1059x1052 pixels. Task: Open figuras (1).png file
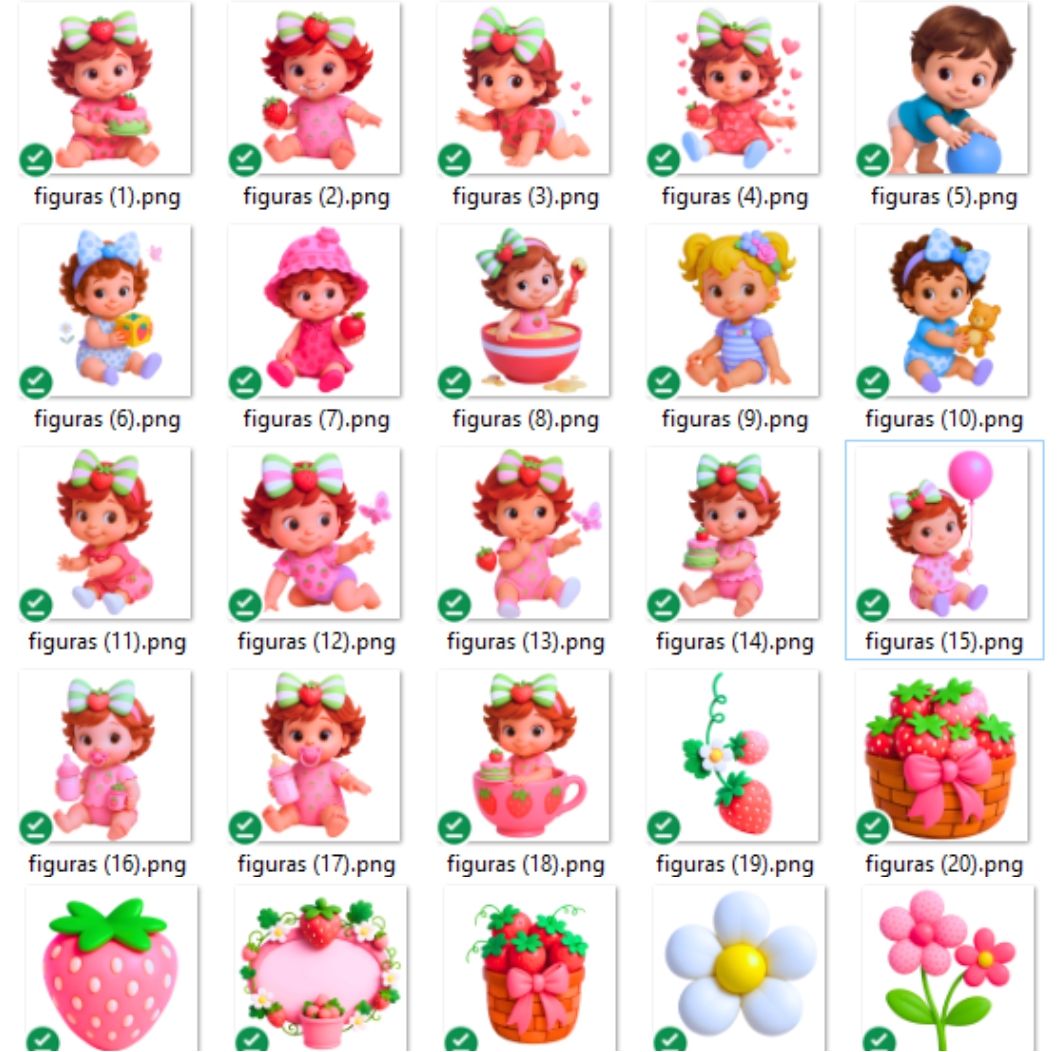tap(105, 88)
